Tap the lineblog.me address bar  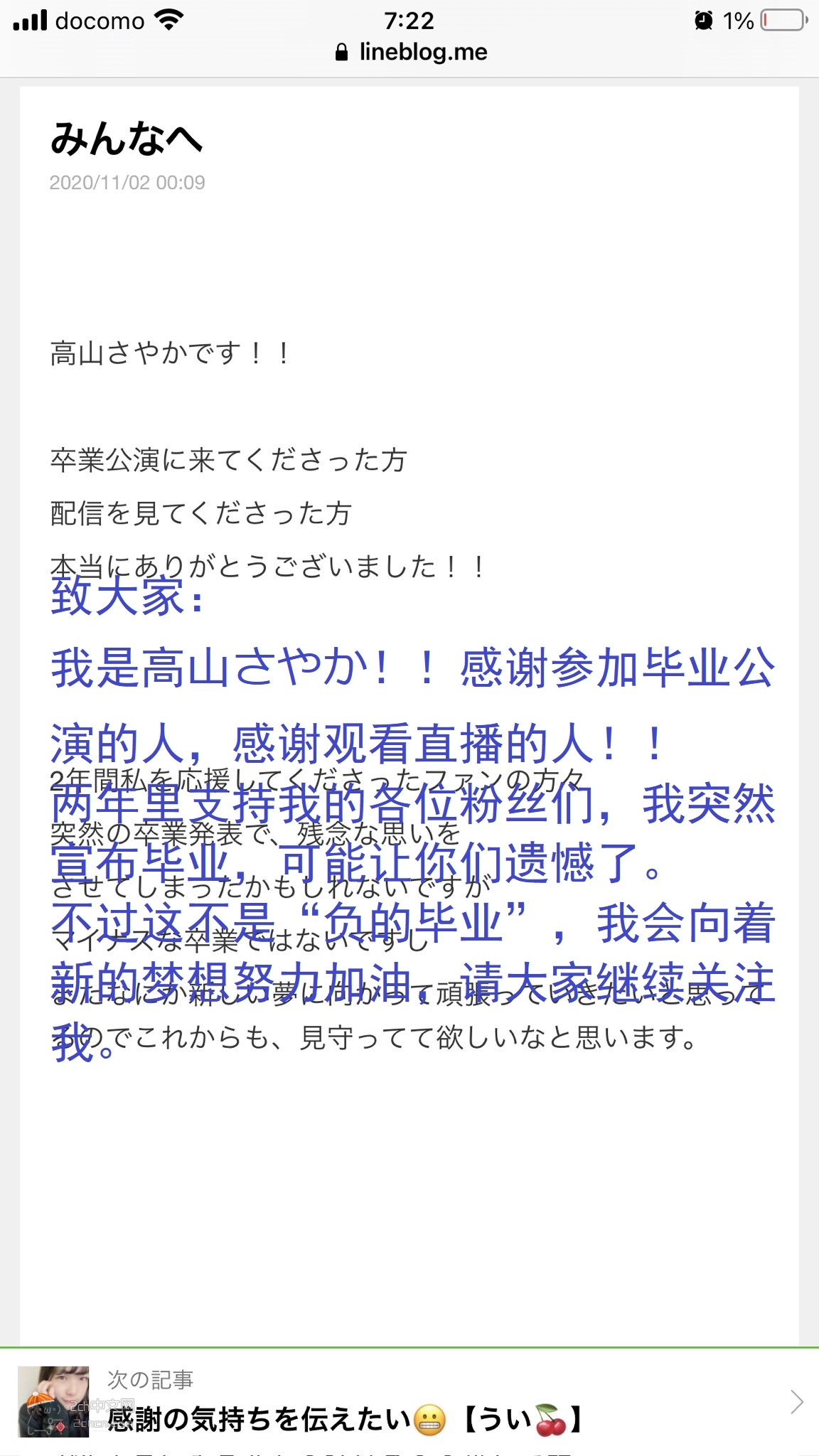click(411, 52)
